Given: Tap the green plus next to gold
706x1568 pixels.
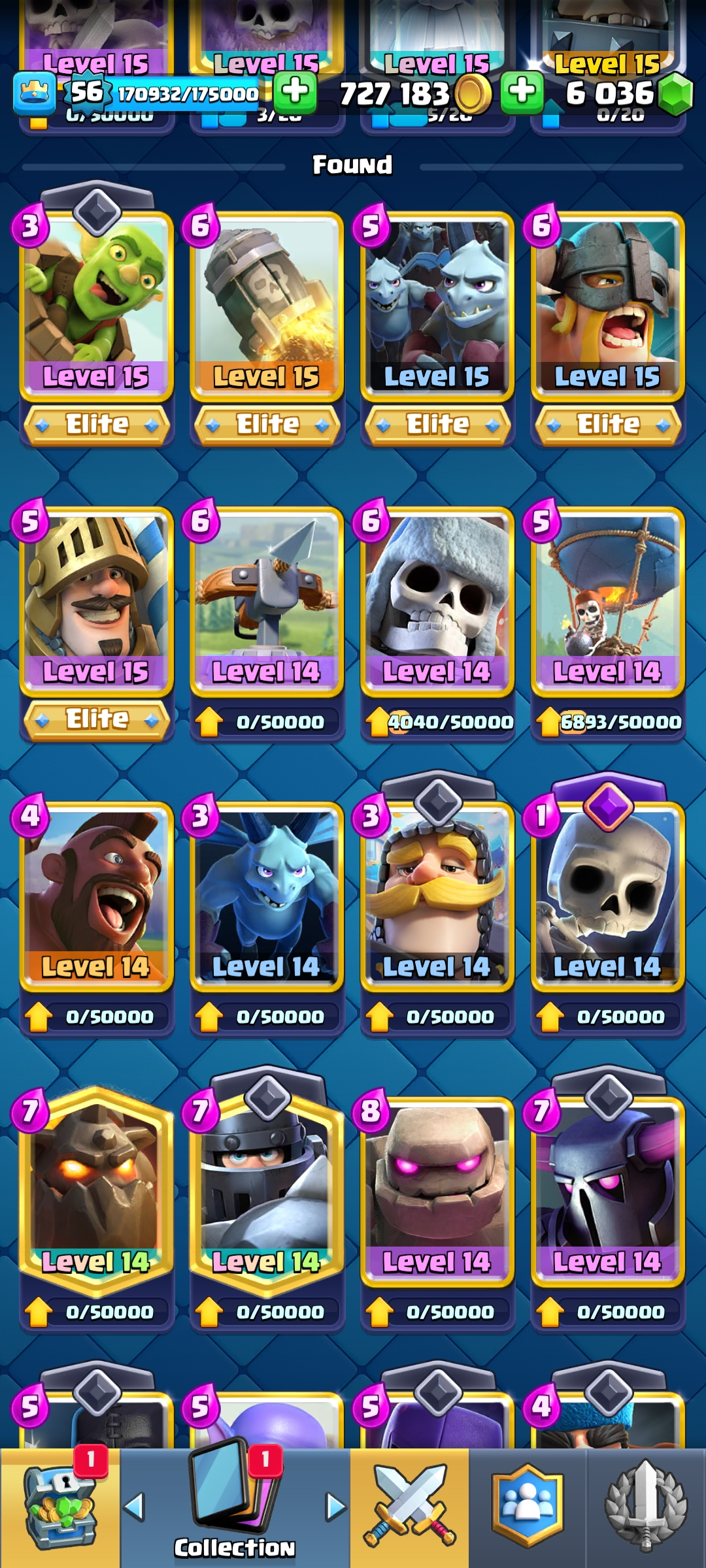Looking at the screenshot, I should click(522, 91).
